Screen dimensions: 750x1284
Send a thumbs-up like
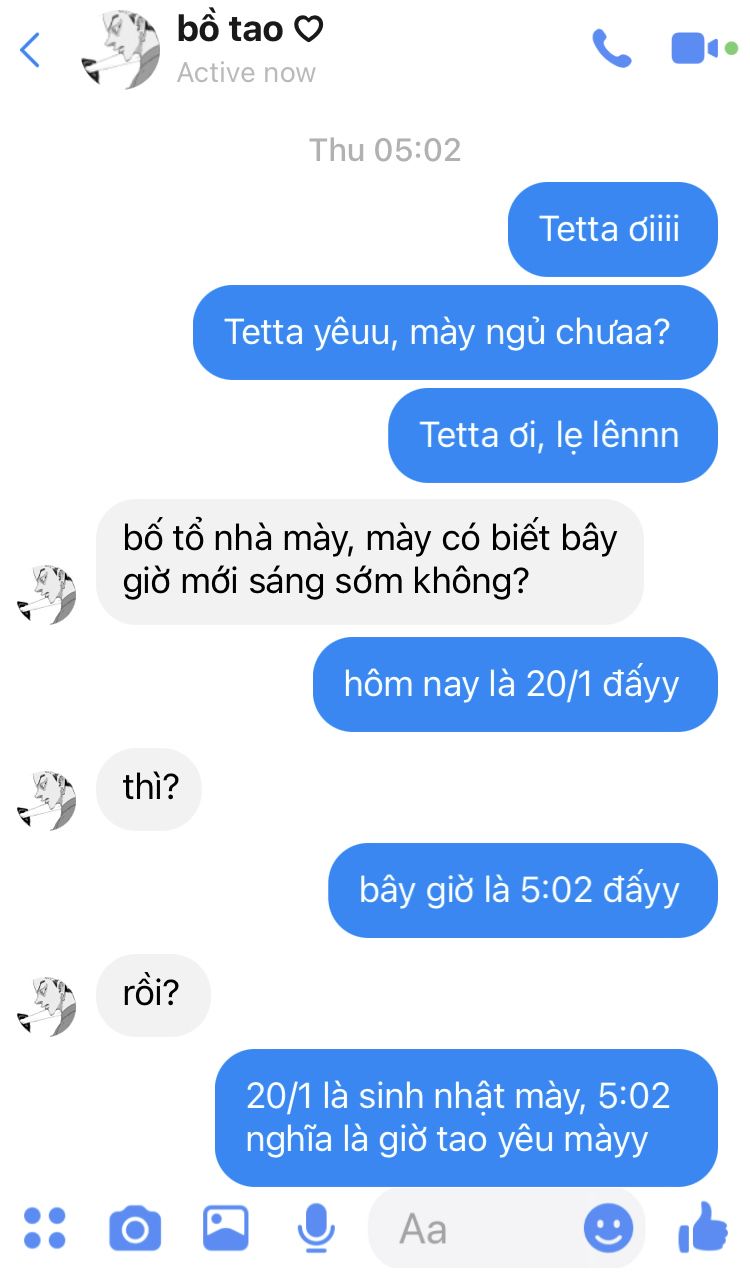pos(703,1226)
